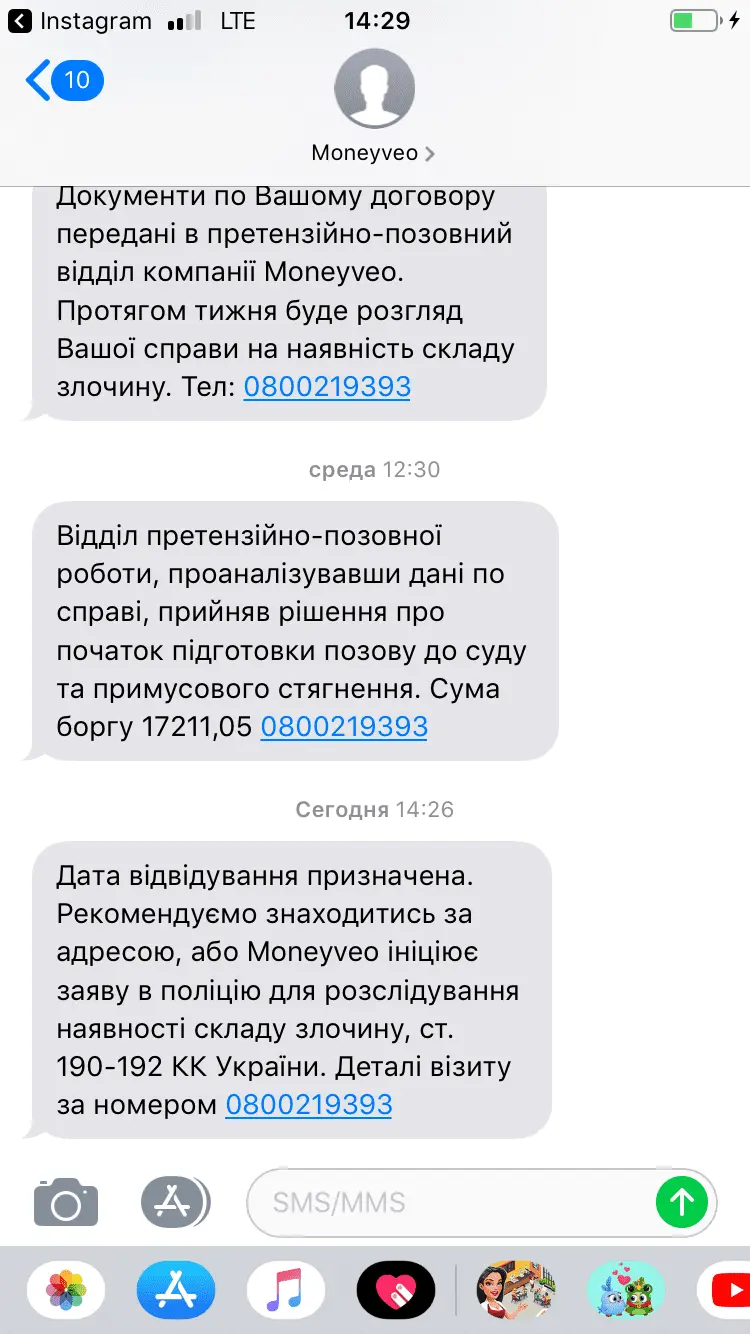Open the camera to attach a photo
750x1334 pixels.
(66, 1202)
